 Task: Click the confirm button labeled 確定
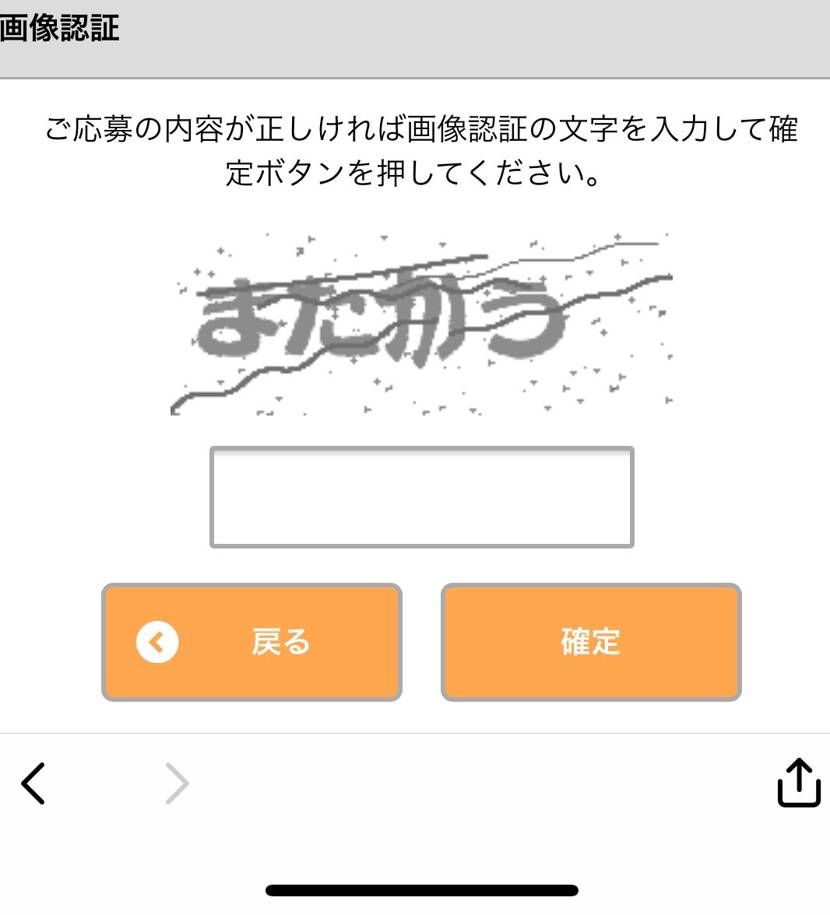[592, 643]
